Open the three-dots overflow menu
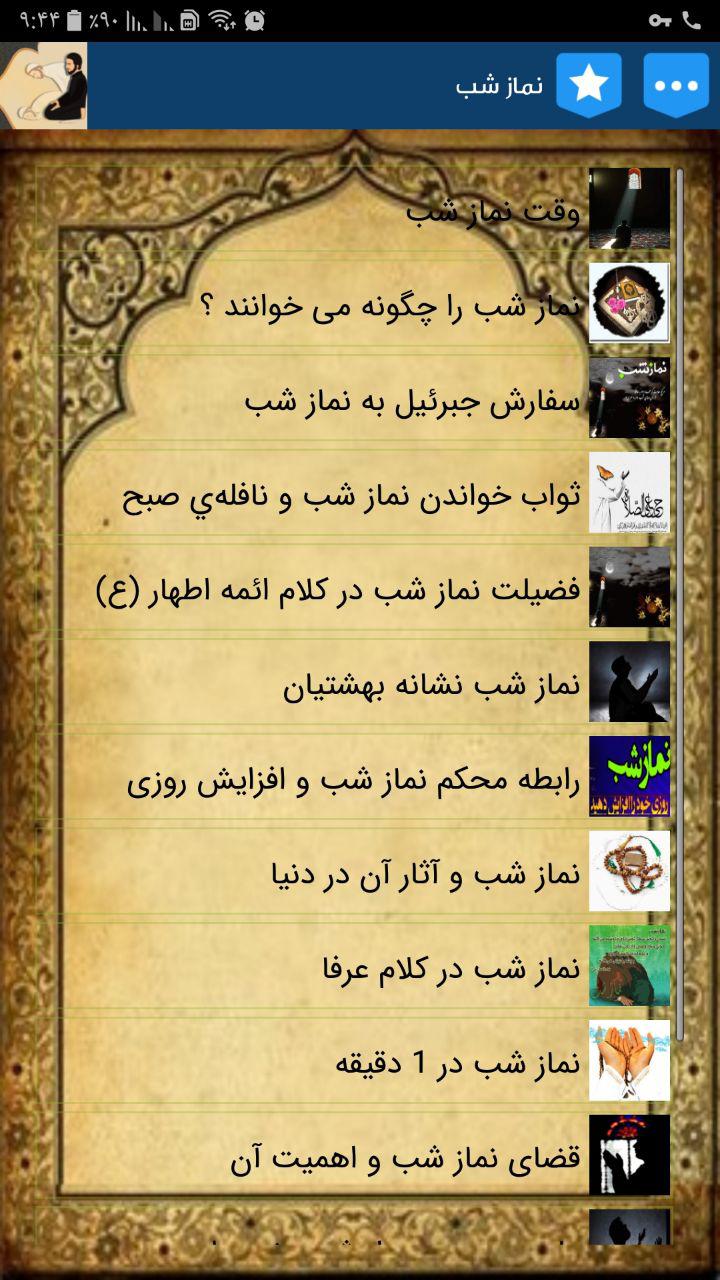 coord(676,85)
